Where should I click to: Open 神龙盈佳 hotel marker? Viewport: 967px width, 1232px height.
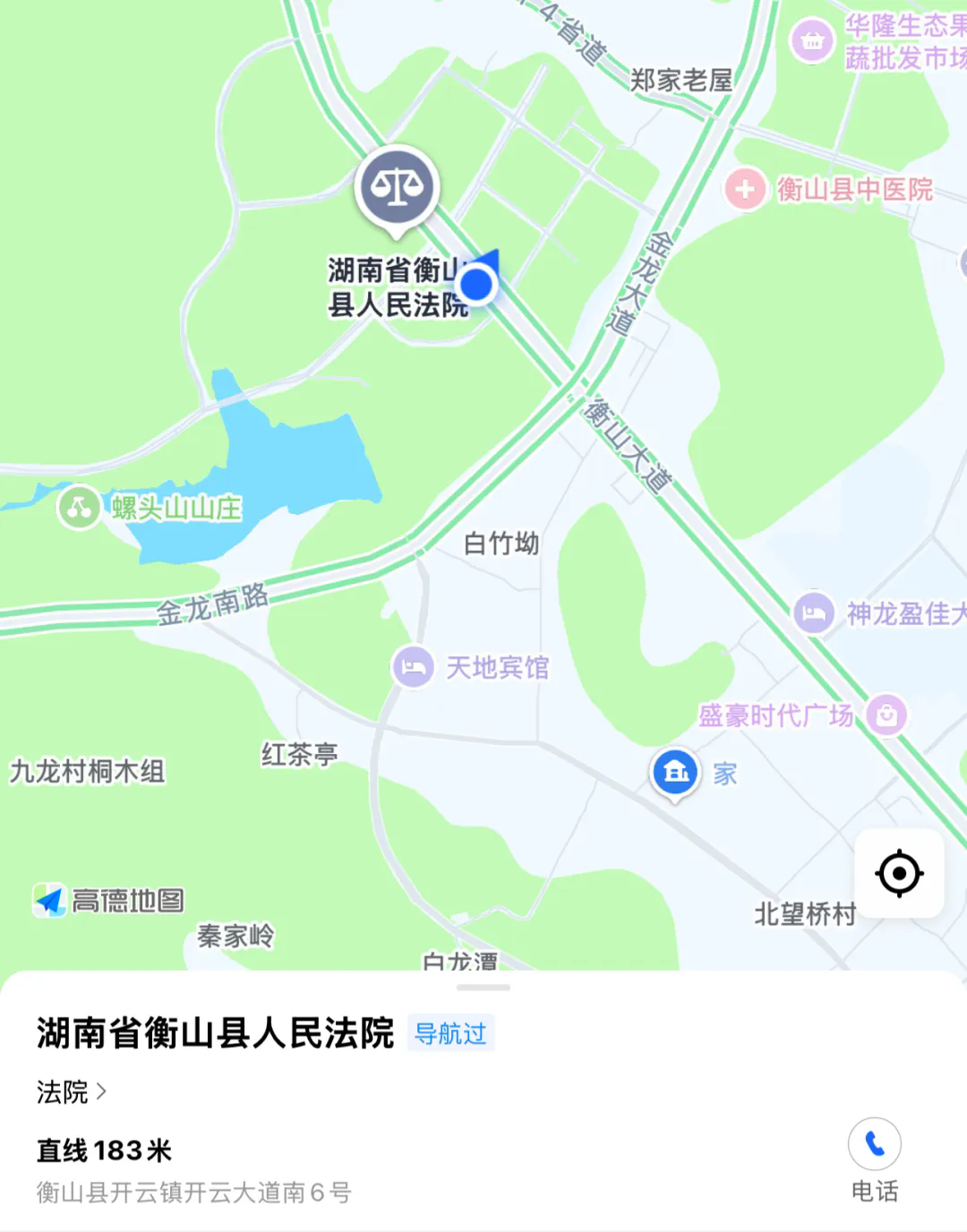pos(814,613)
